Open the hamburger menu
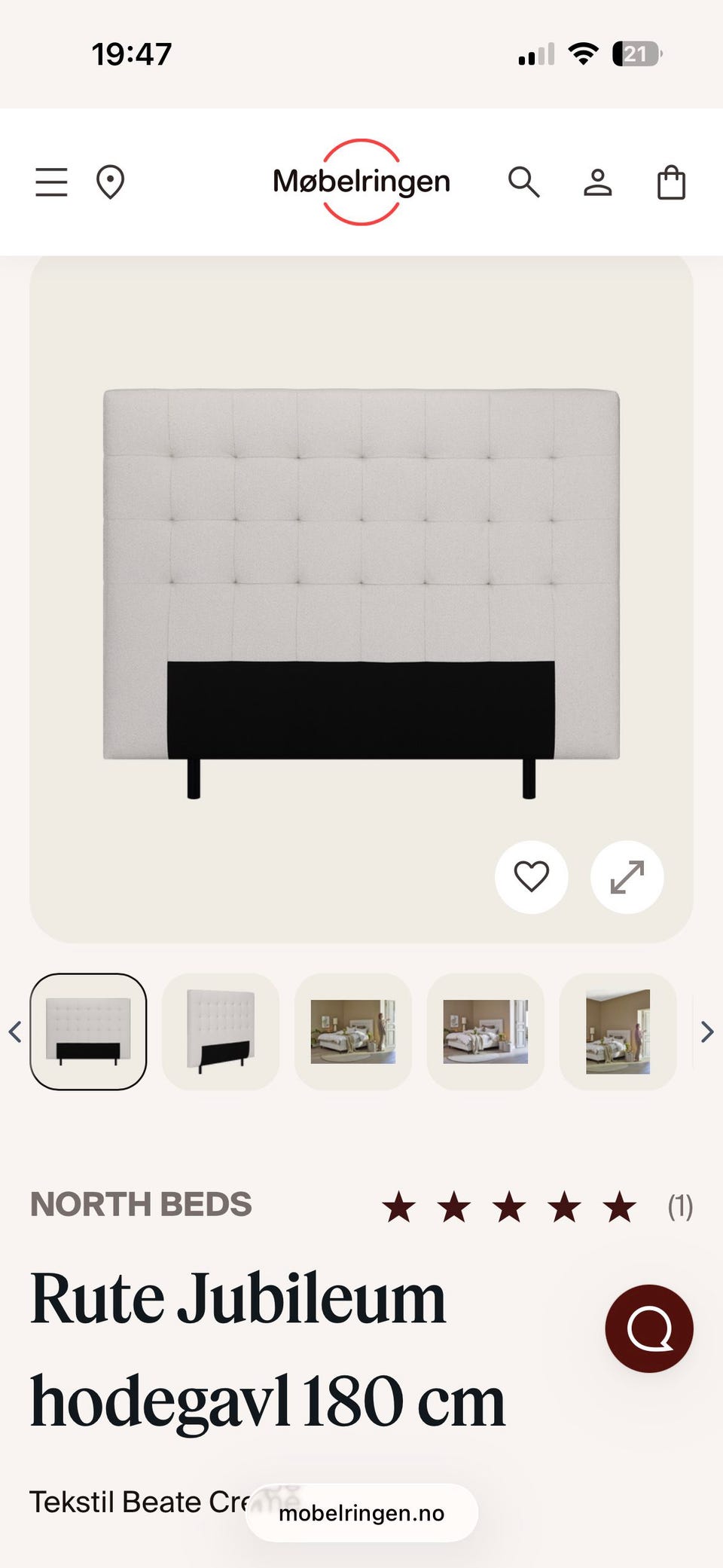Image resolution: width=723 pixels, height=1568 pixels. coord(51,182)
